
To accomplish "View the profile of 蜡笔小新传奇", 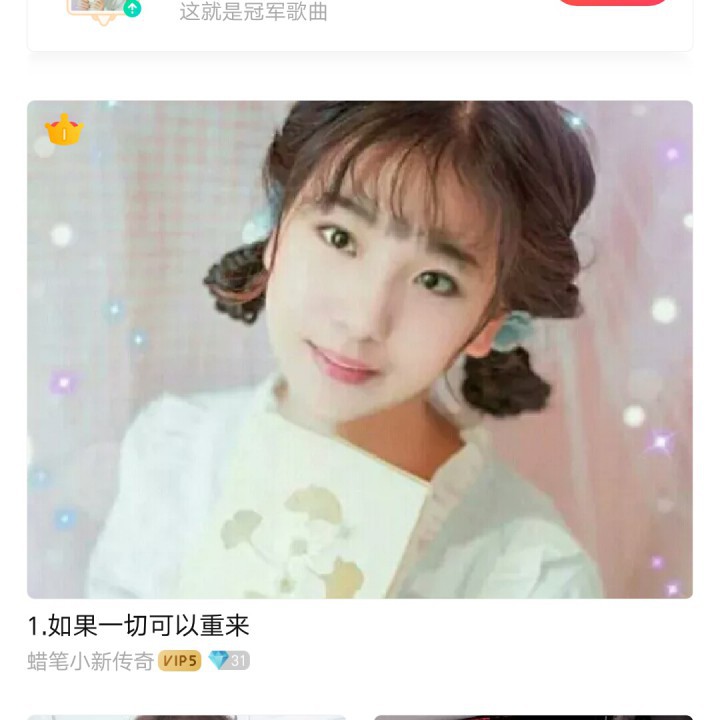I will pyautogui.click(x=90, y=661).
